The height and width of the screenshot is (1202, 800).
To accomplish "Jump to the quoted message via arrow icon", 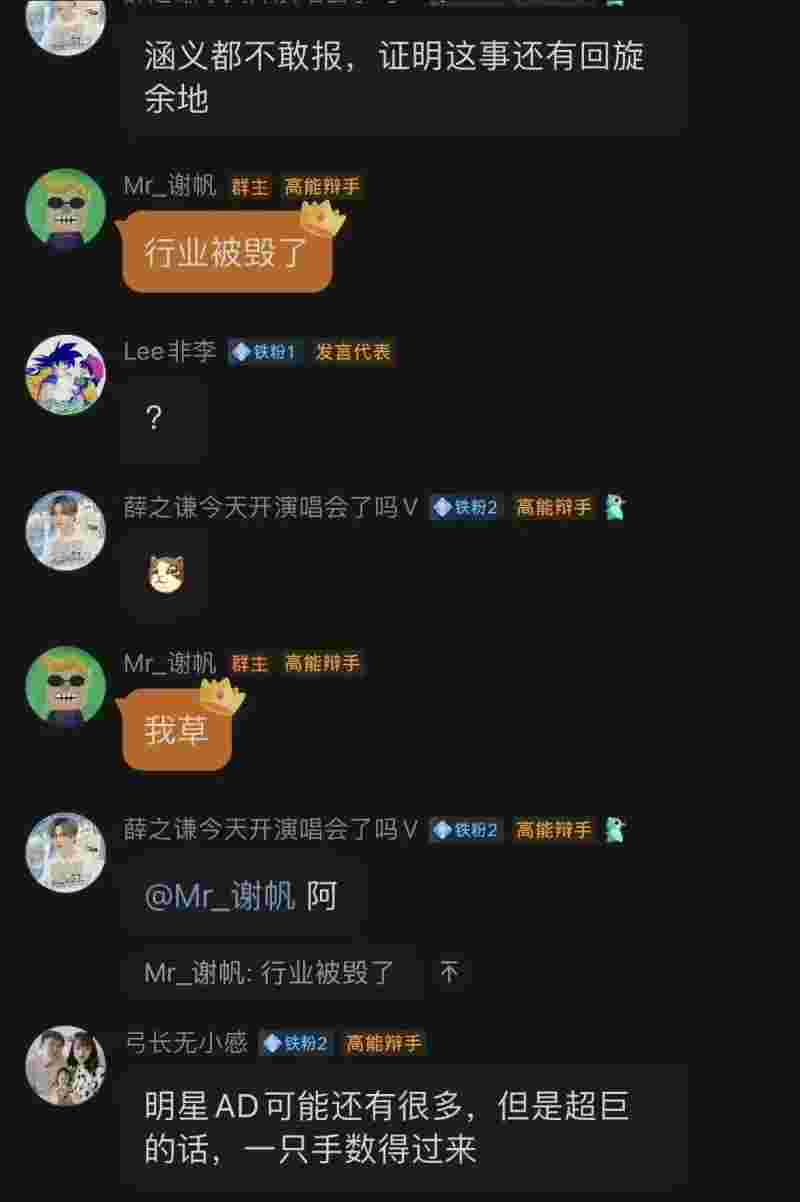I will (450, 972).
